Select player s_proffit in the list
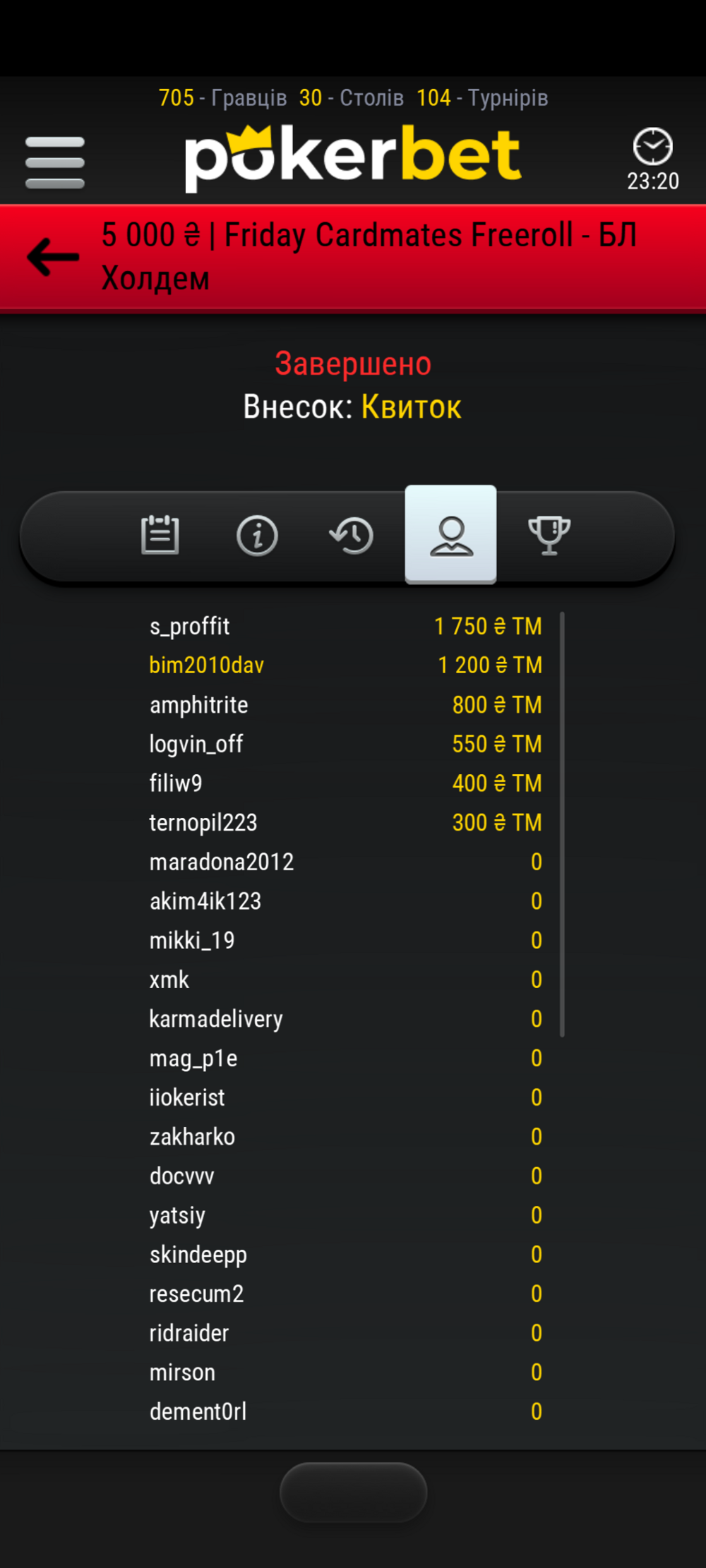 tap(345, 626)
